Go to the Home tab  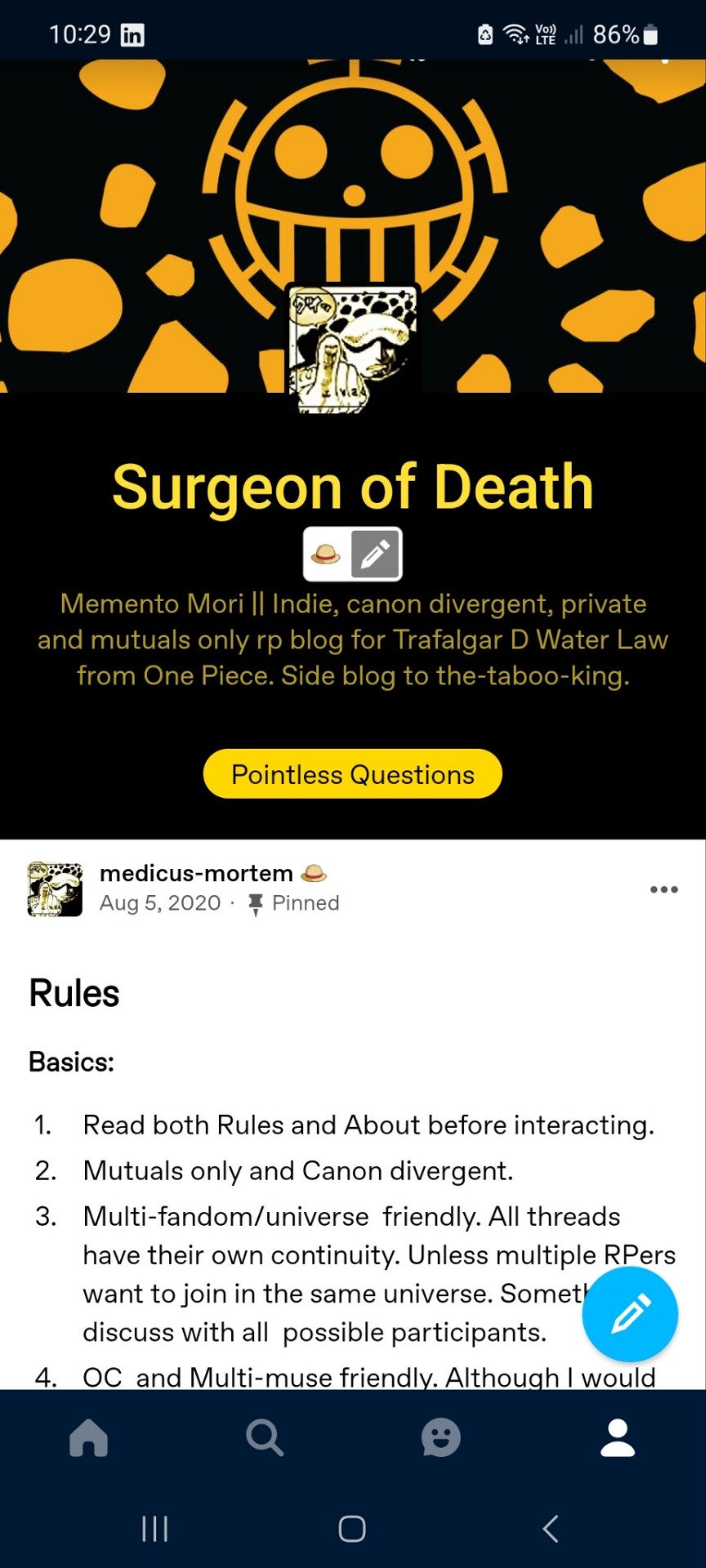click(x=88, y=1437)
